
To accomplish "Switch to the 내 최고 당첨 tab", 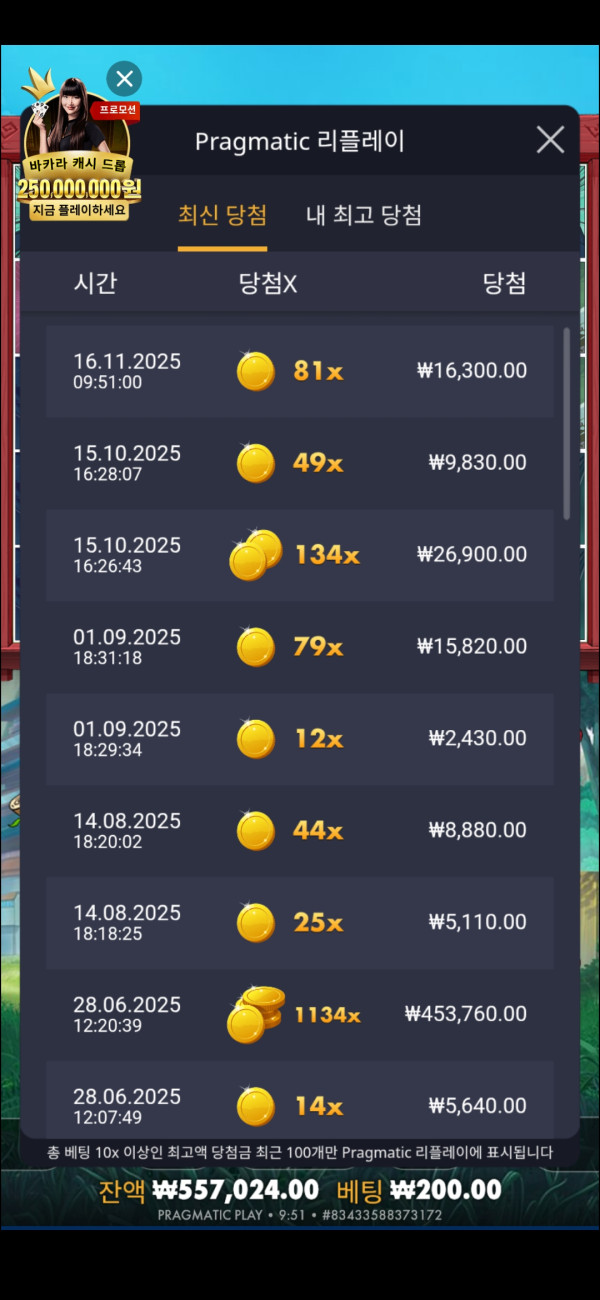I will pos(364,215).
